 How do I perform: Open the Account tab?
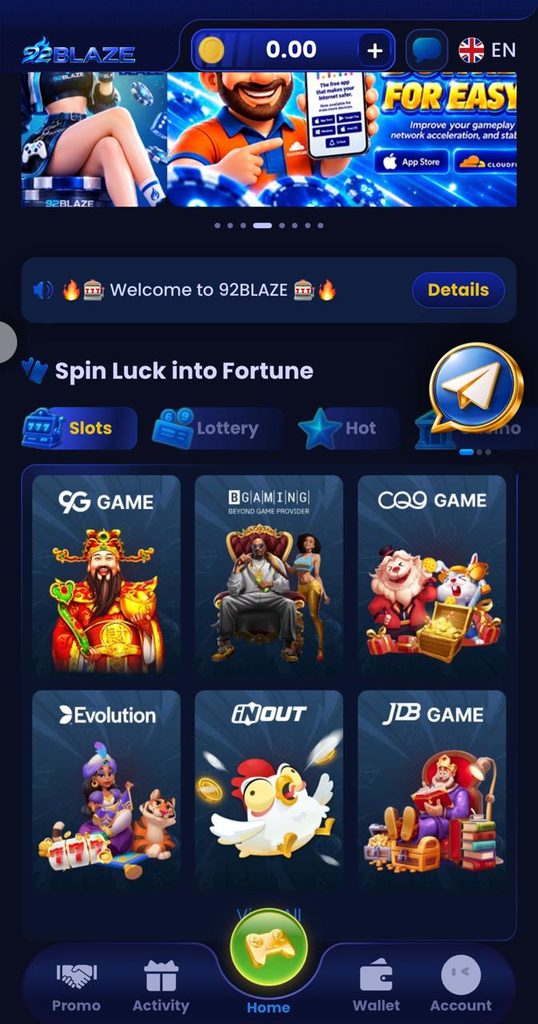tap(461, 987)
